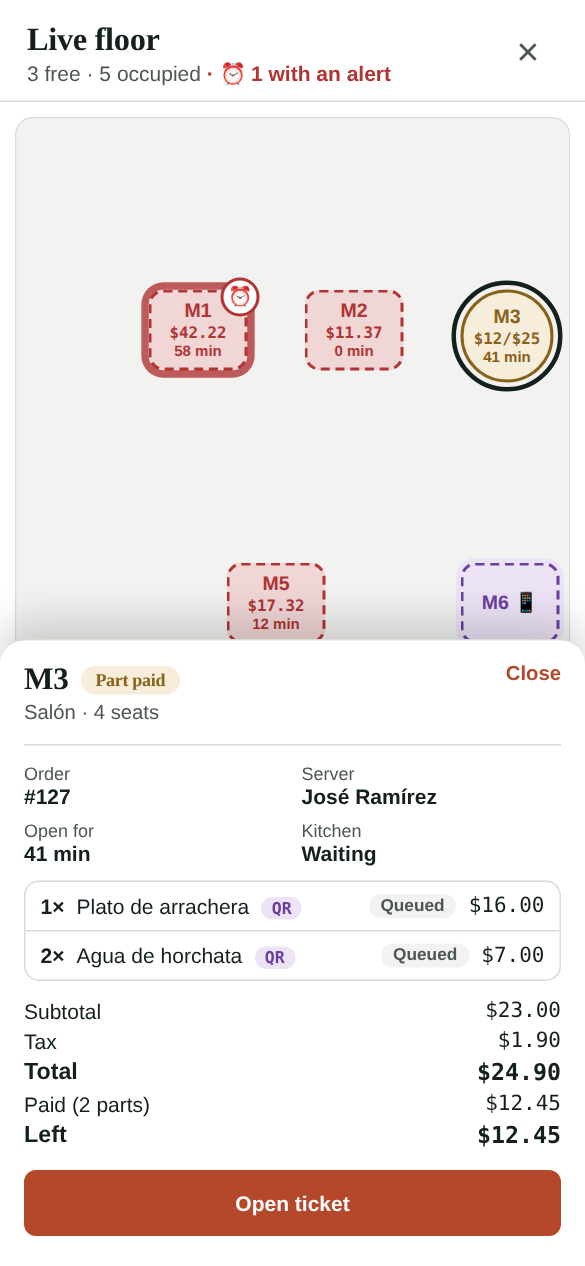Select table M6 with phone icon

pyautogui.click(x=510, y=602)
